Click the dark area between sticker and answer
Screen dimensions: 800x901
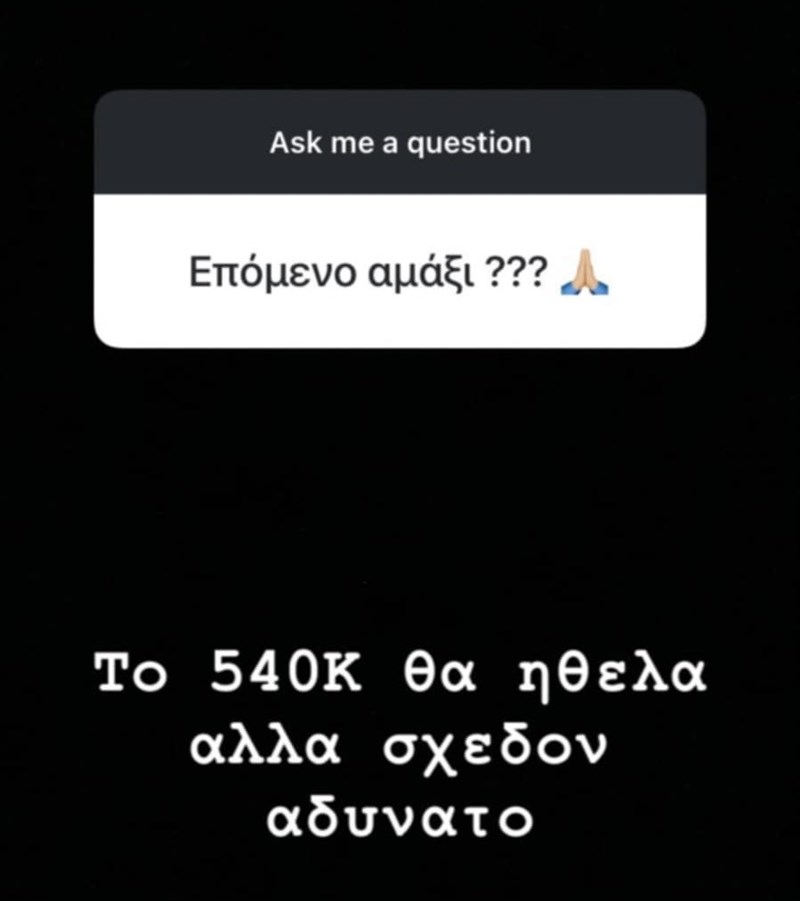400,480
